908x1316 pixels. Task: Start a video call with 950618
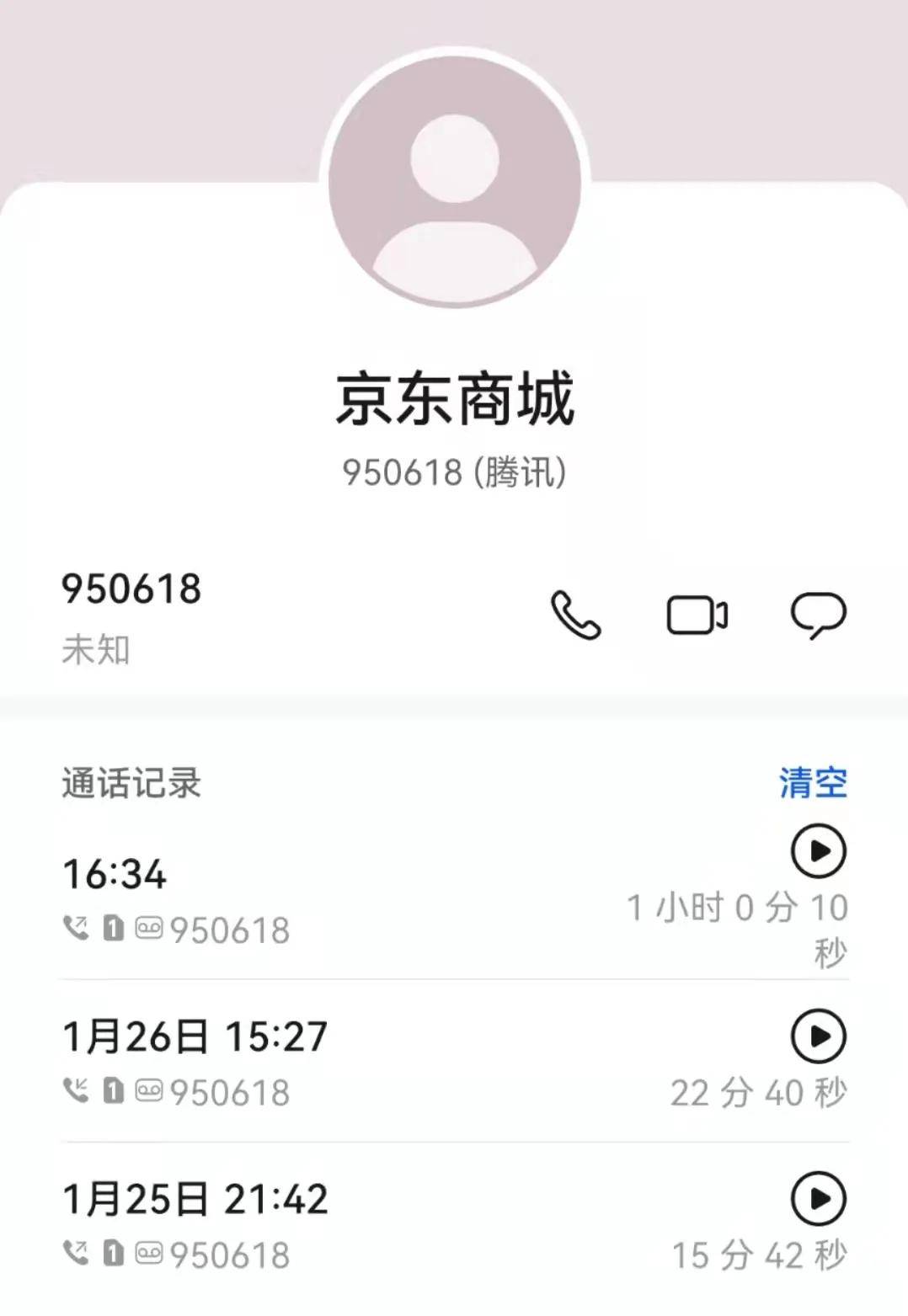[697, 615]
